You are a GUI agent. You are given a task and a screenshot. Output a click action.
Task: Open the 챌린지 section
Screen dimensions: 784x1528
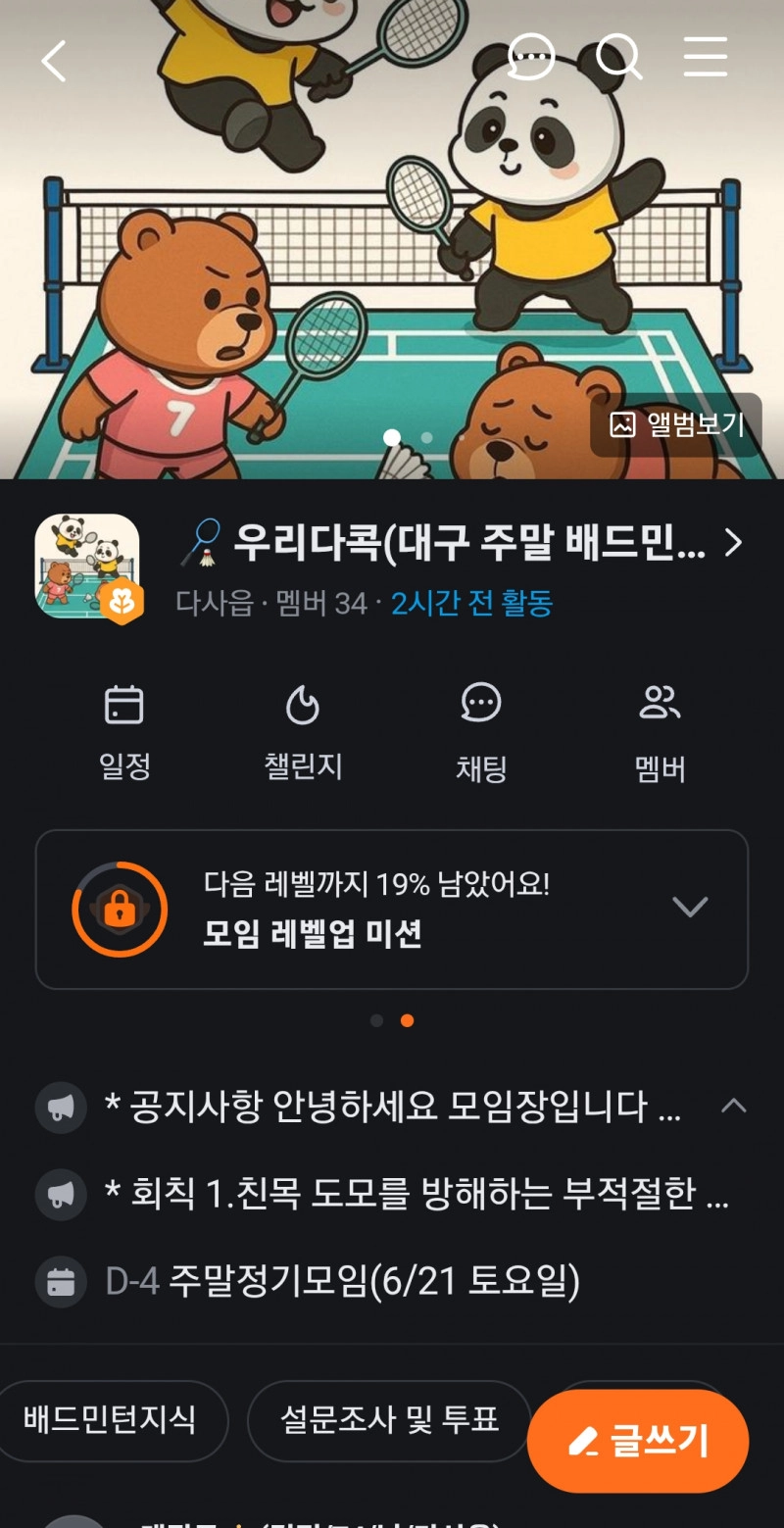click(x=303, y=733)
